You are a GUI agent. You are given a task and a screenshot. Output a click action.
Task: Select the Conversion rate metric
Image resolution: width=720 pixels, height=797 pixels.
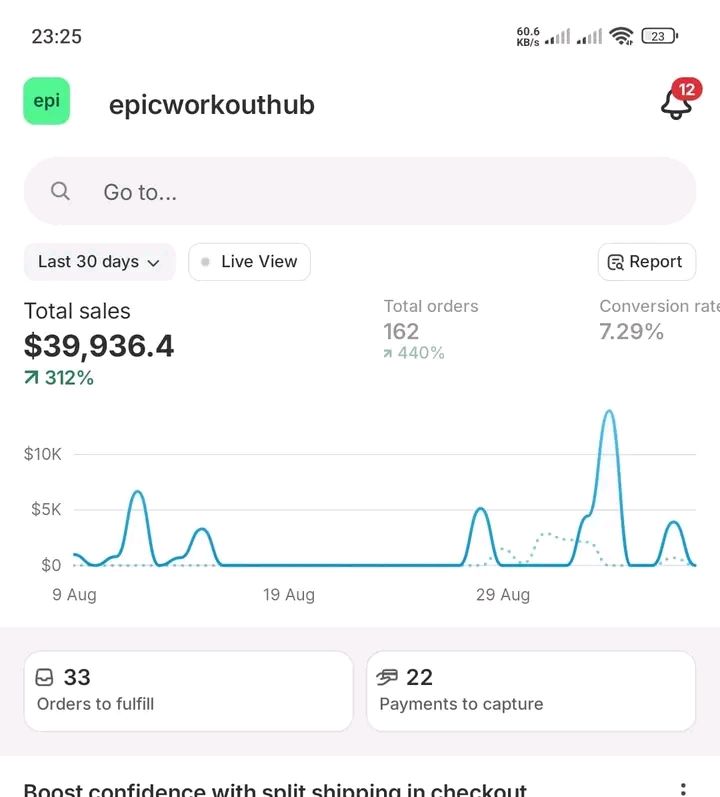[x=657, y=320]
